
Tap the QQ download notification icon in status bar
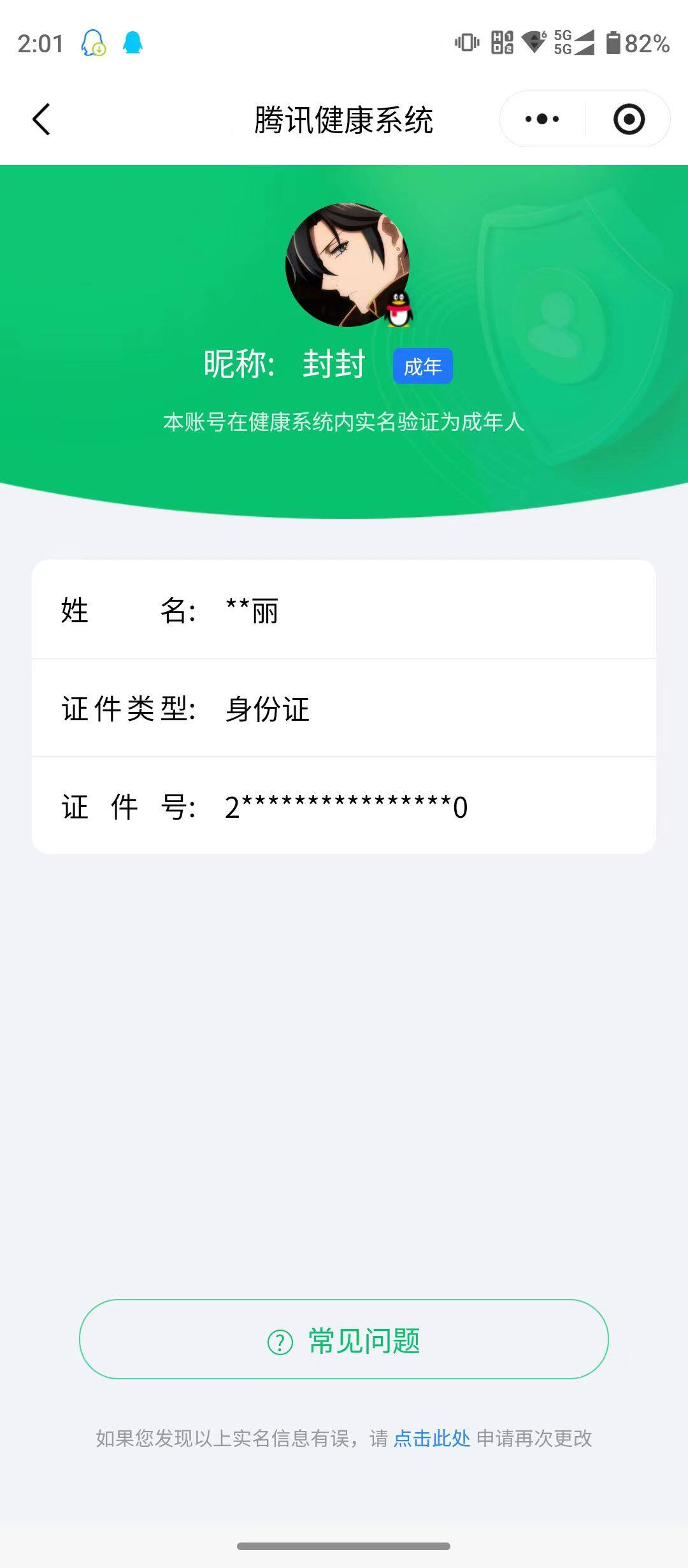[92, 43]
